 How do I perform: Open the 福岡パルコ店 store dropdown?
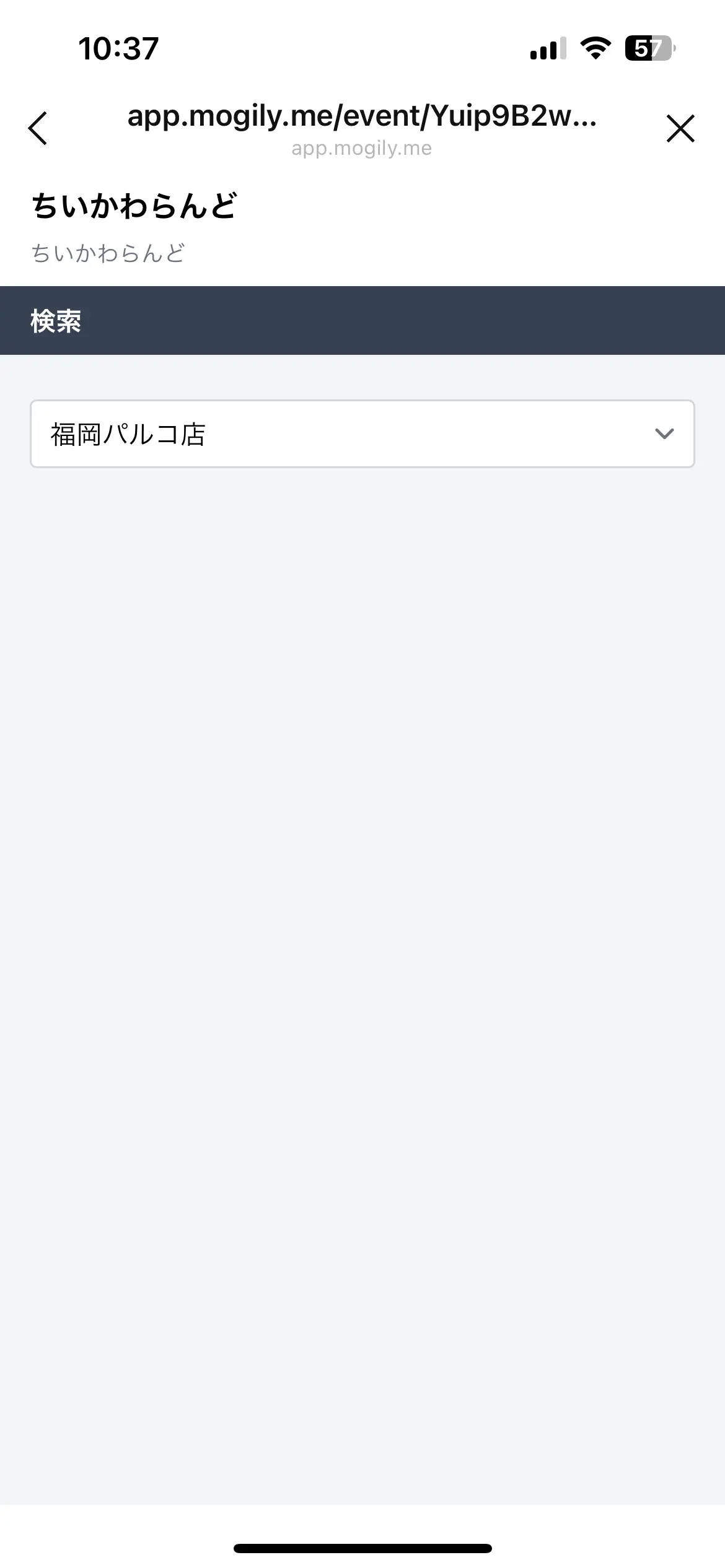pos(362,433)
